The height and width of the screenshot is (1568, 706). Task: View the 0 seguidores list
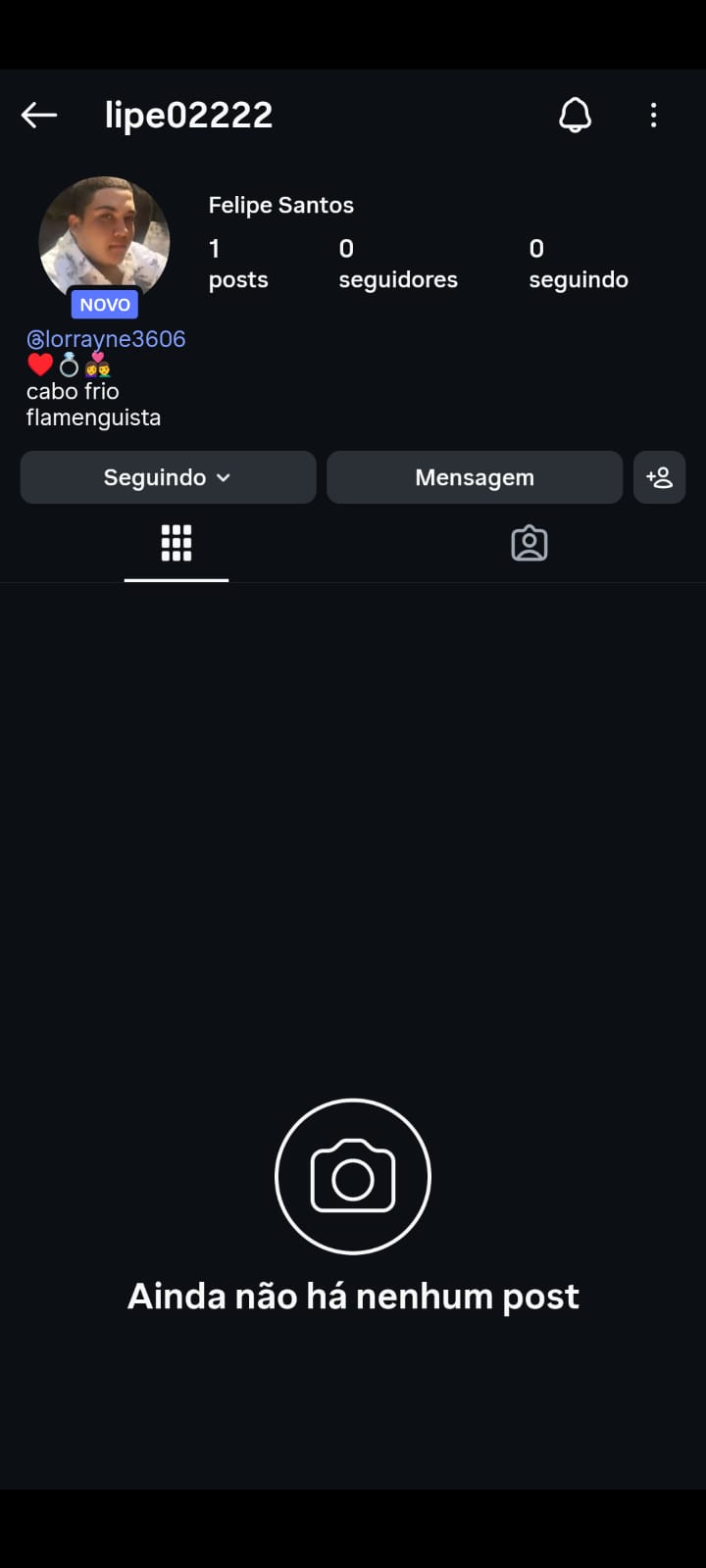coord(397,265)
